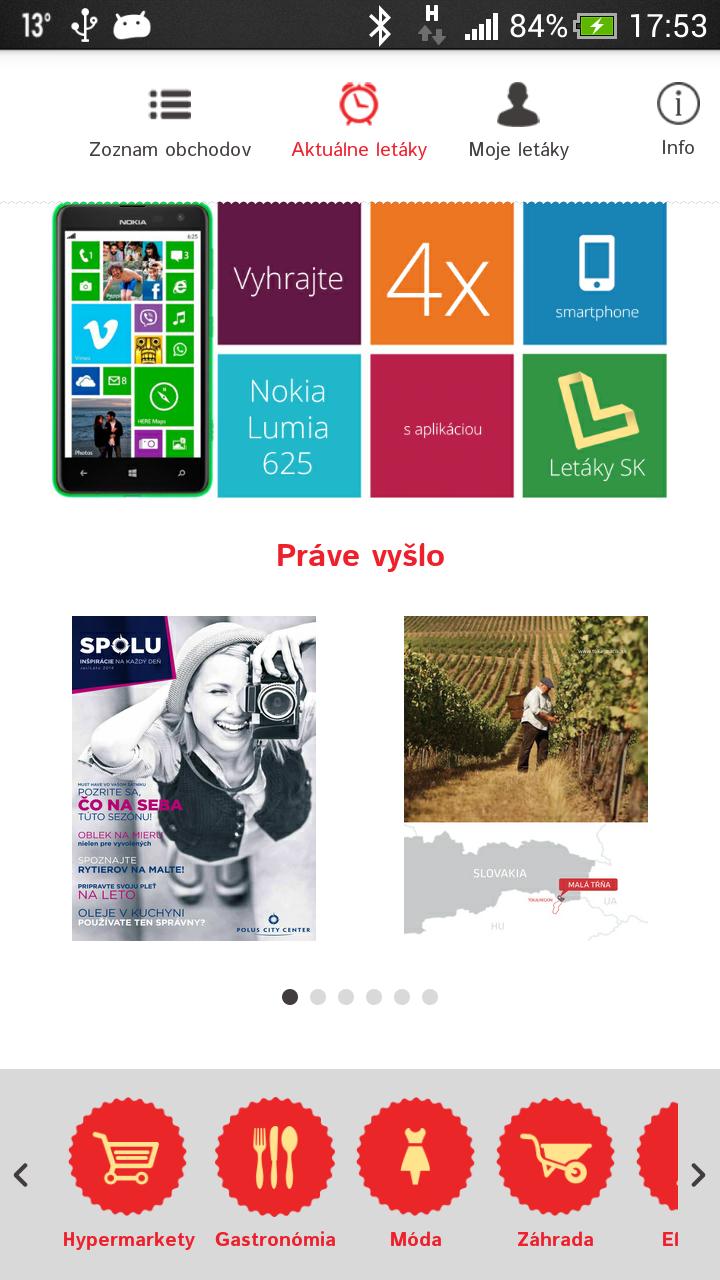Jump to second page indicator dot
Viewport: 720px width, 1280px height.
(318, 997)
